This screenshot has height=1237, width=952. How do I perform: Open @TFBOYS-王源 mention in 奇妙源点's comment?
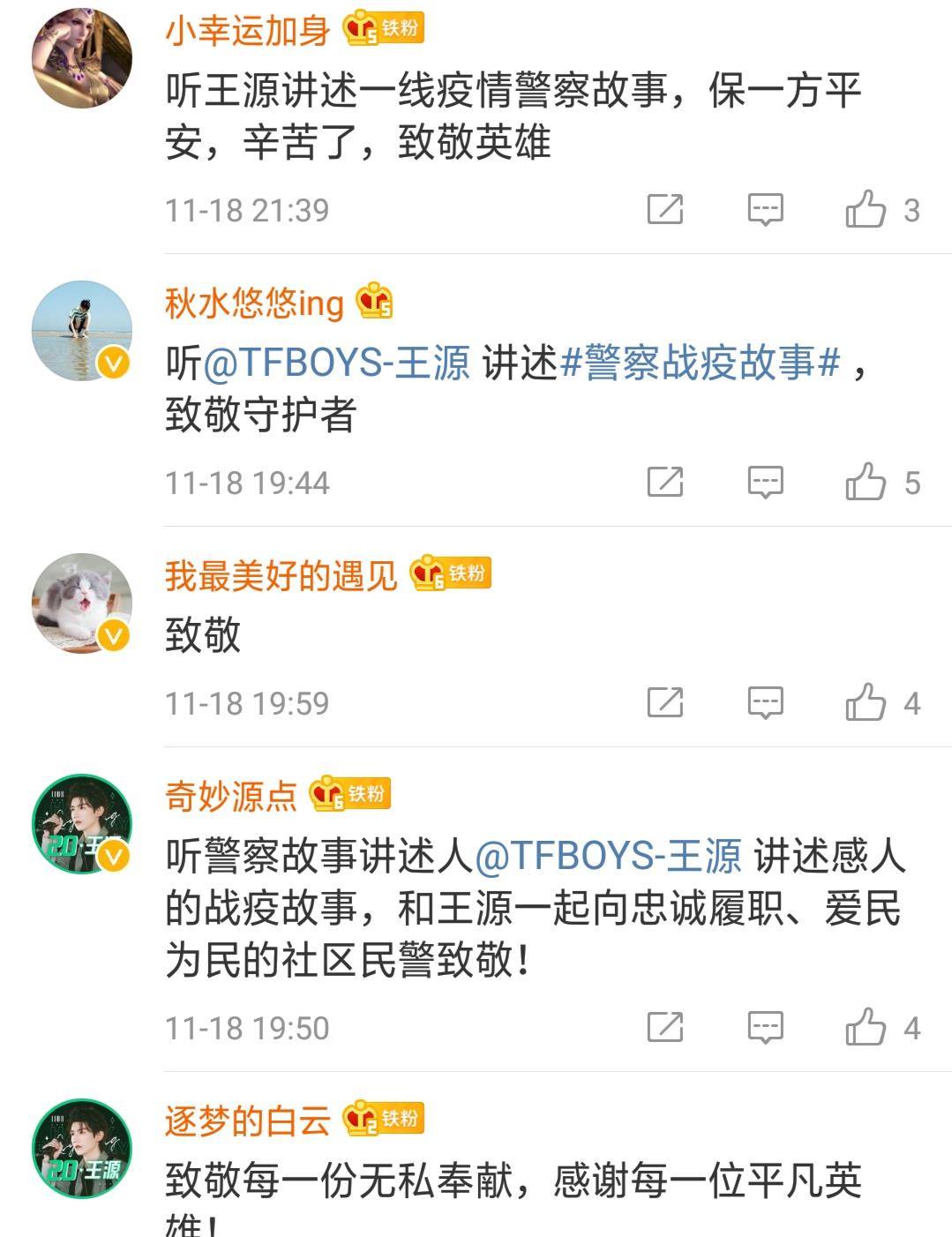point(609,855)
